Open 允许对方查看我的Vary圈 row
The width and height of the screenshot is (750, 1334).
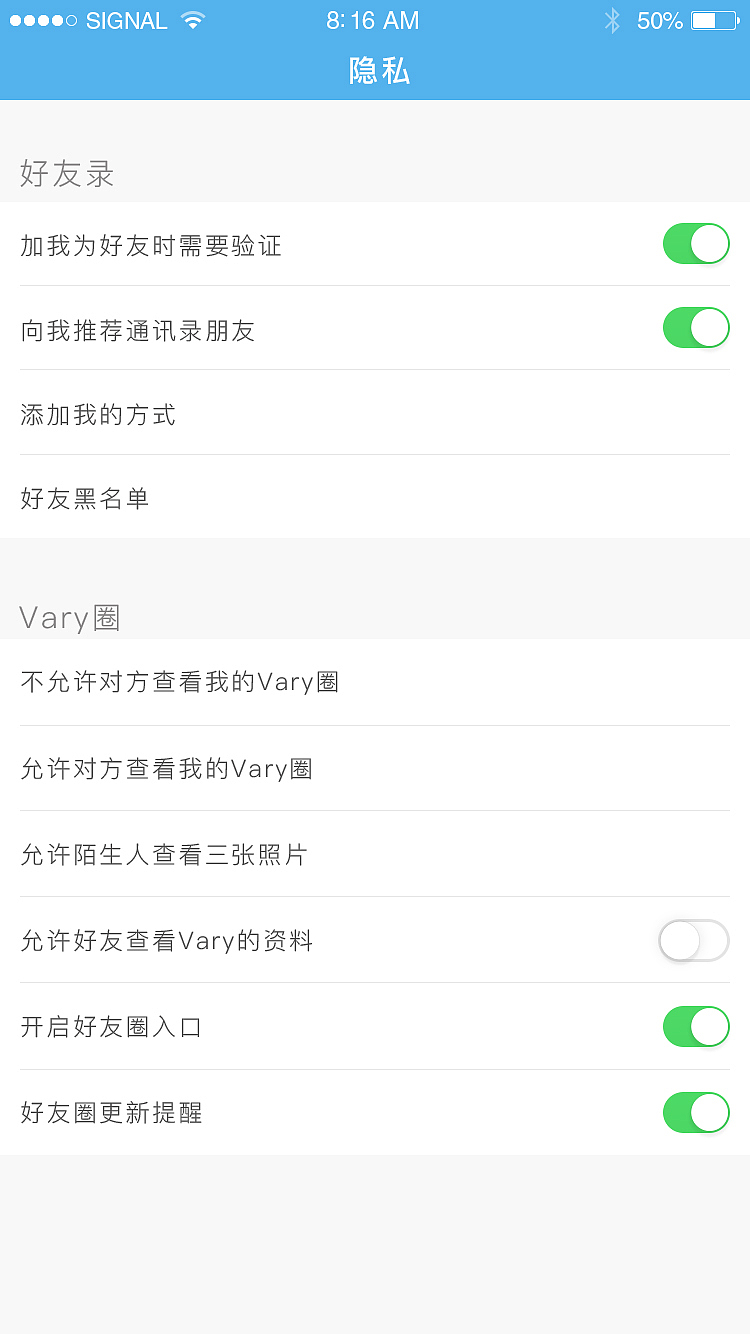coord(375,768)
